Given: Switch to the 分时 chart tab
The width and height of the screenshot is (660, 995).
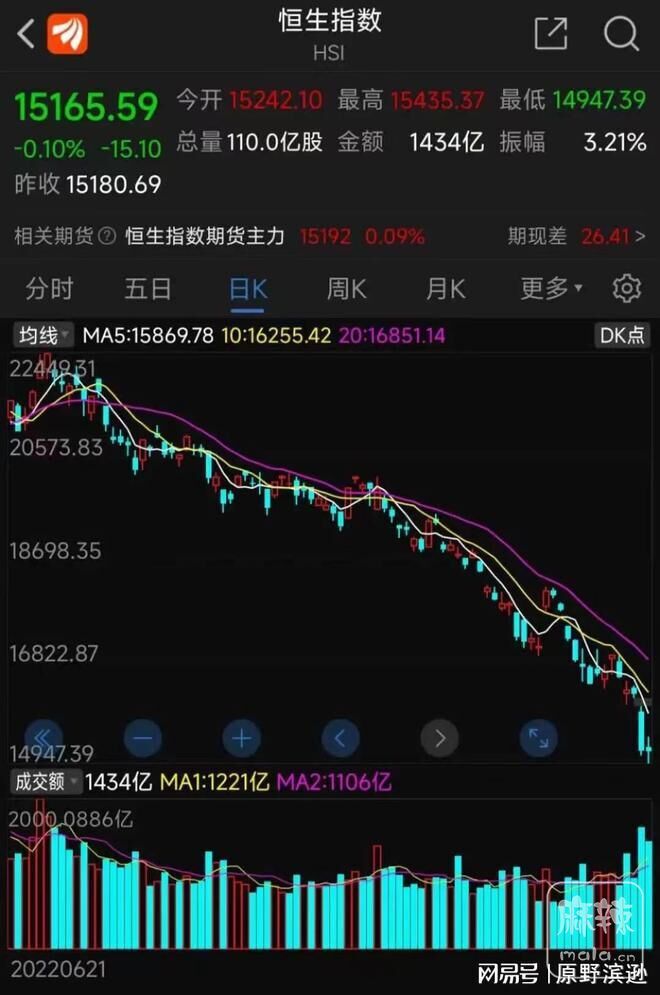Looking at the screenshot, I should [49, 289].
